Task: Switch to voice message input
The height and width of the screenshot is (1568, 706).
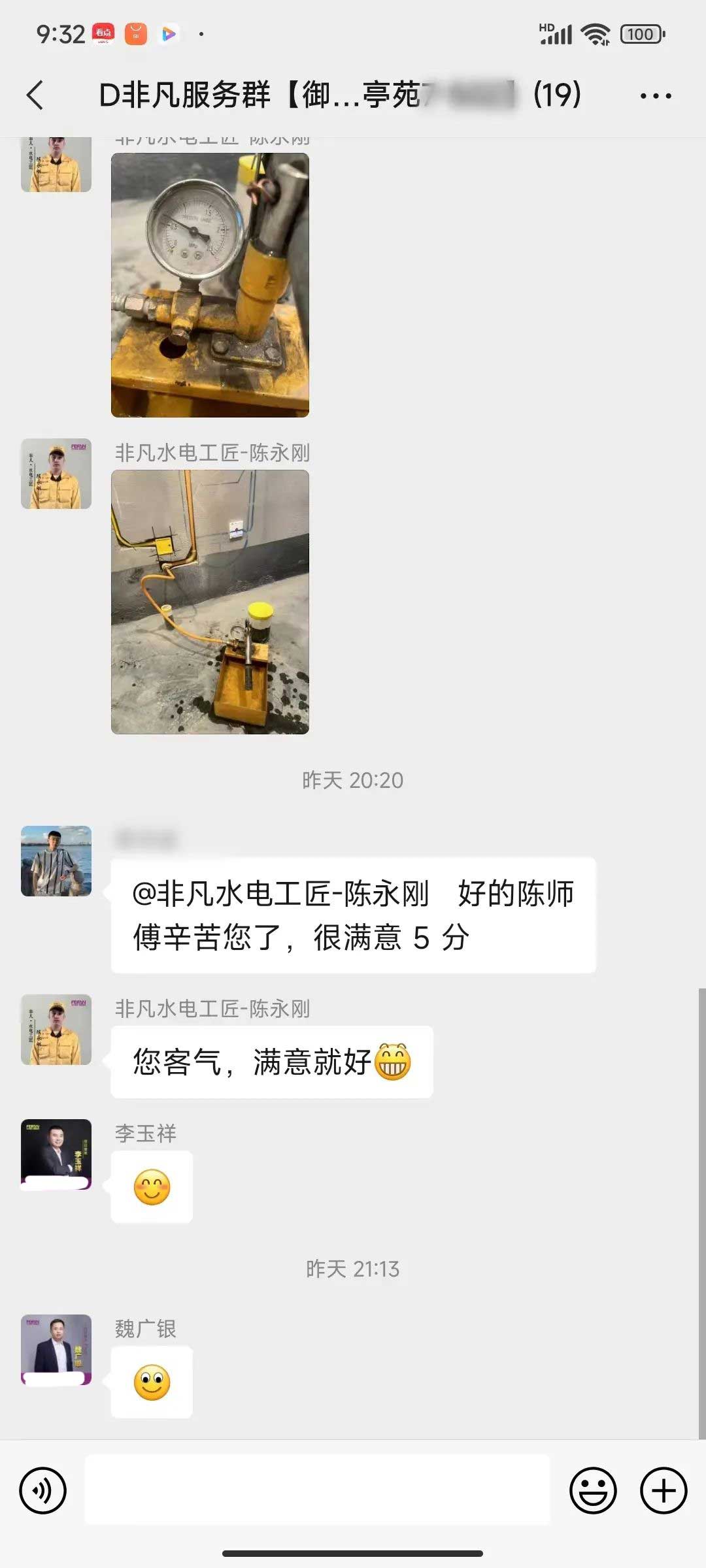Action: 43,1491
